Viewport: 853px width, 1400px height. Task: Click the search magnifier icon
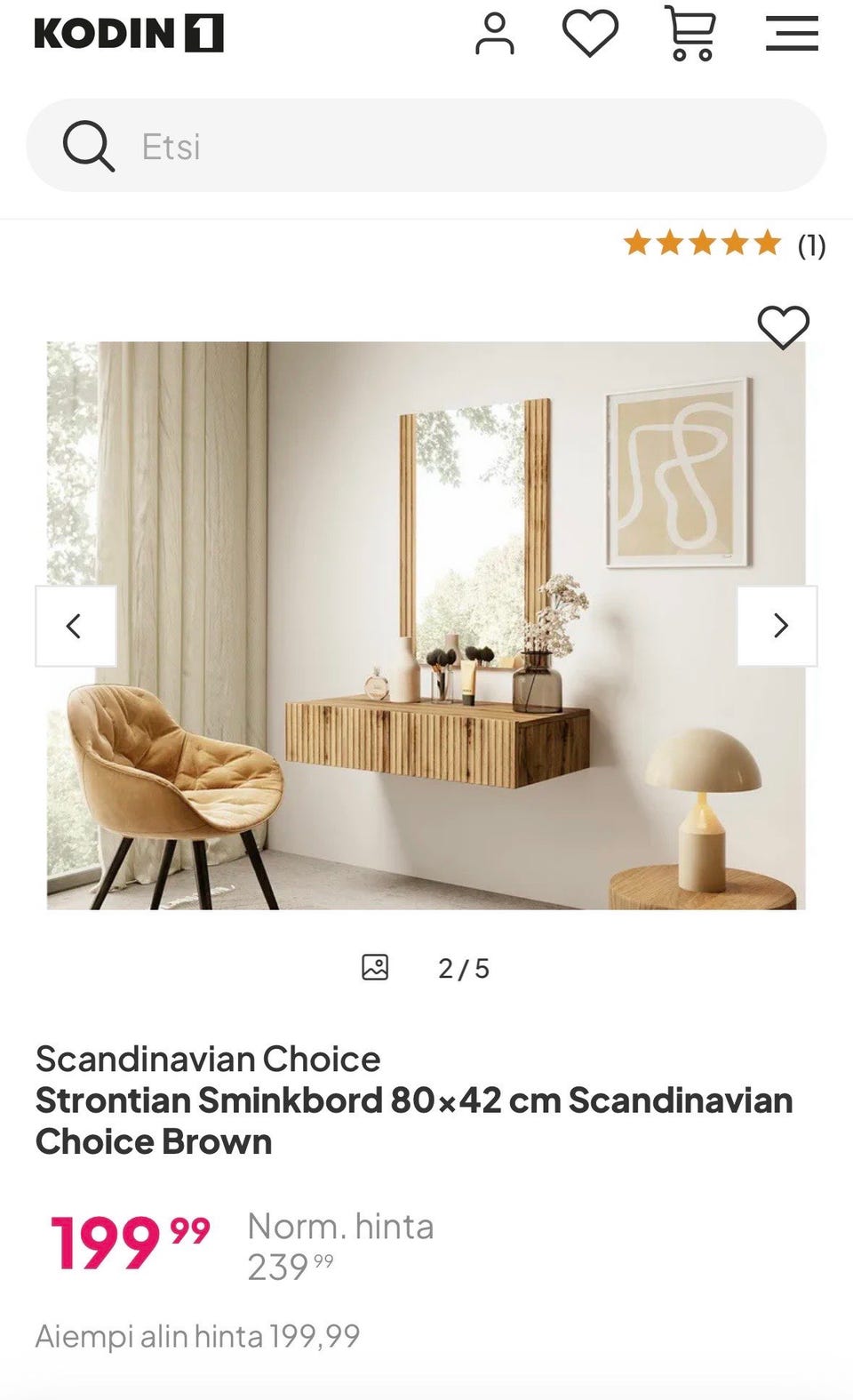pos(89,146)
